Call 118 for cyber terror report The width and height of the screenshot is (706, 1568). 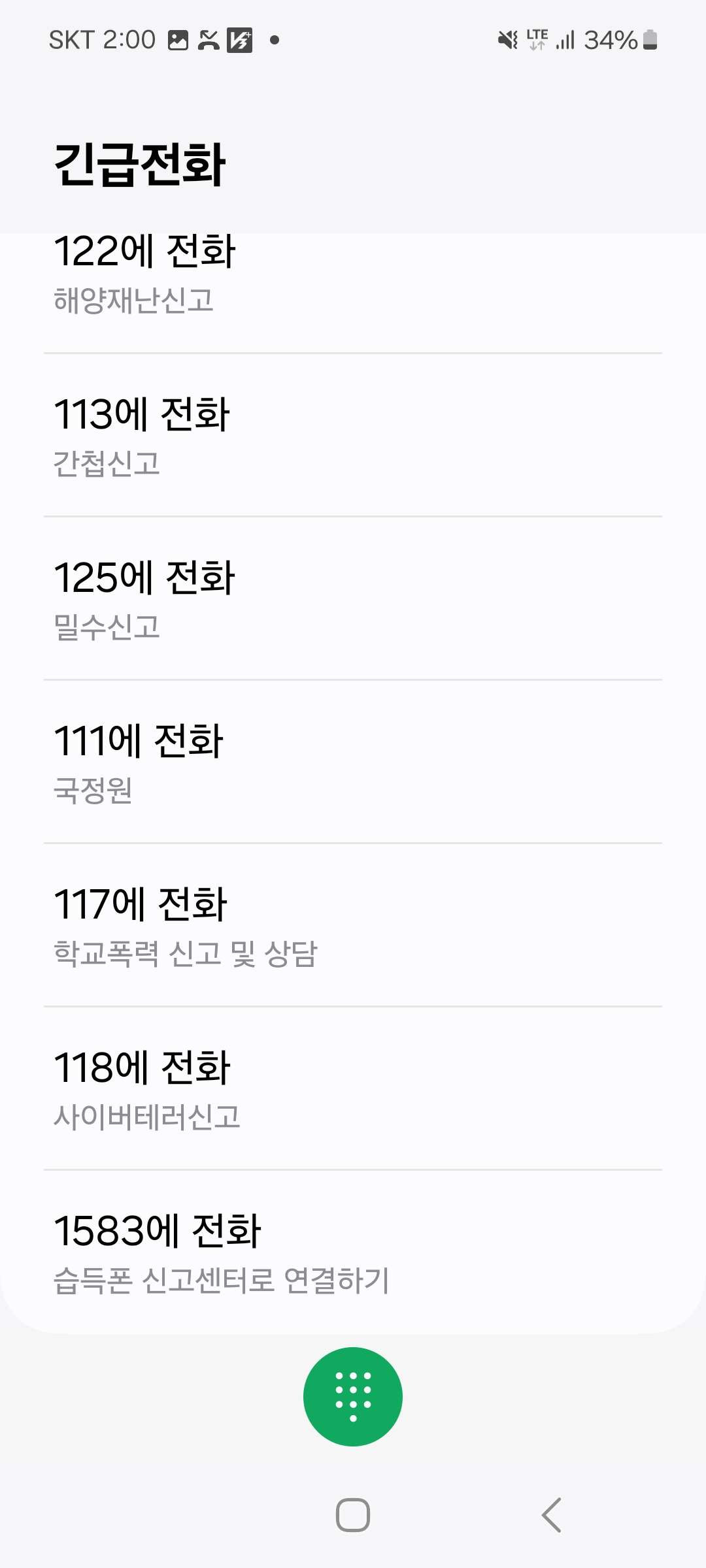(353, 1089)
